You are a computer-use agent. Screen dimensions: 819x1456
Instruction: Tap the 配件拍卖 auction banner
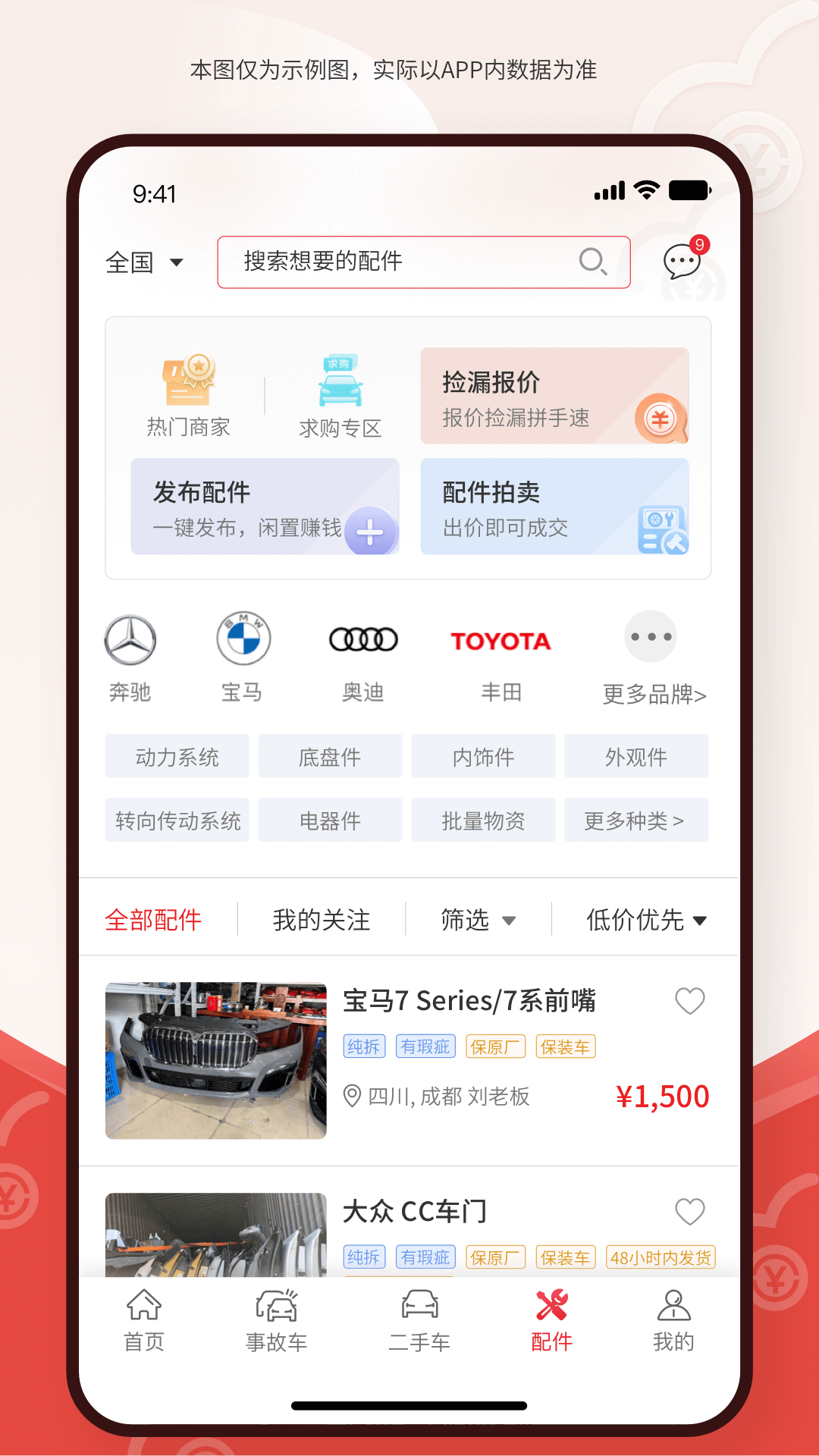(x=554, y=507)
